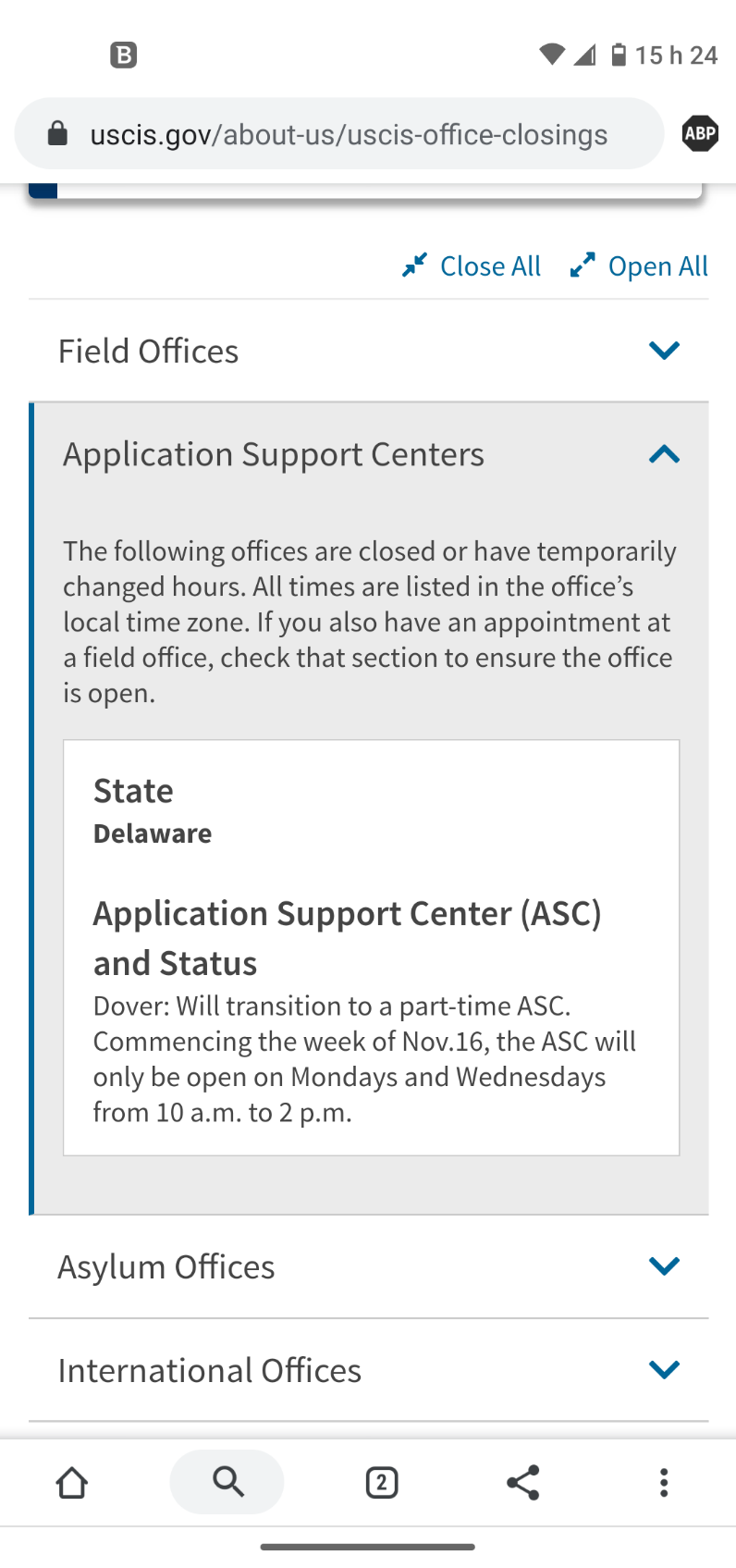Viewport: 736px width, 1568px height.
Task: Expand the Asylum Offices section
Action: click(369, 1266)
